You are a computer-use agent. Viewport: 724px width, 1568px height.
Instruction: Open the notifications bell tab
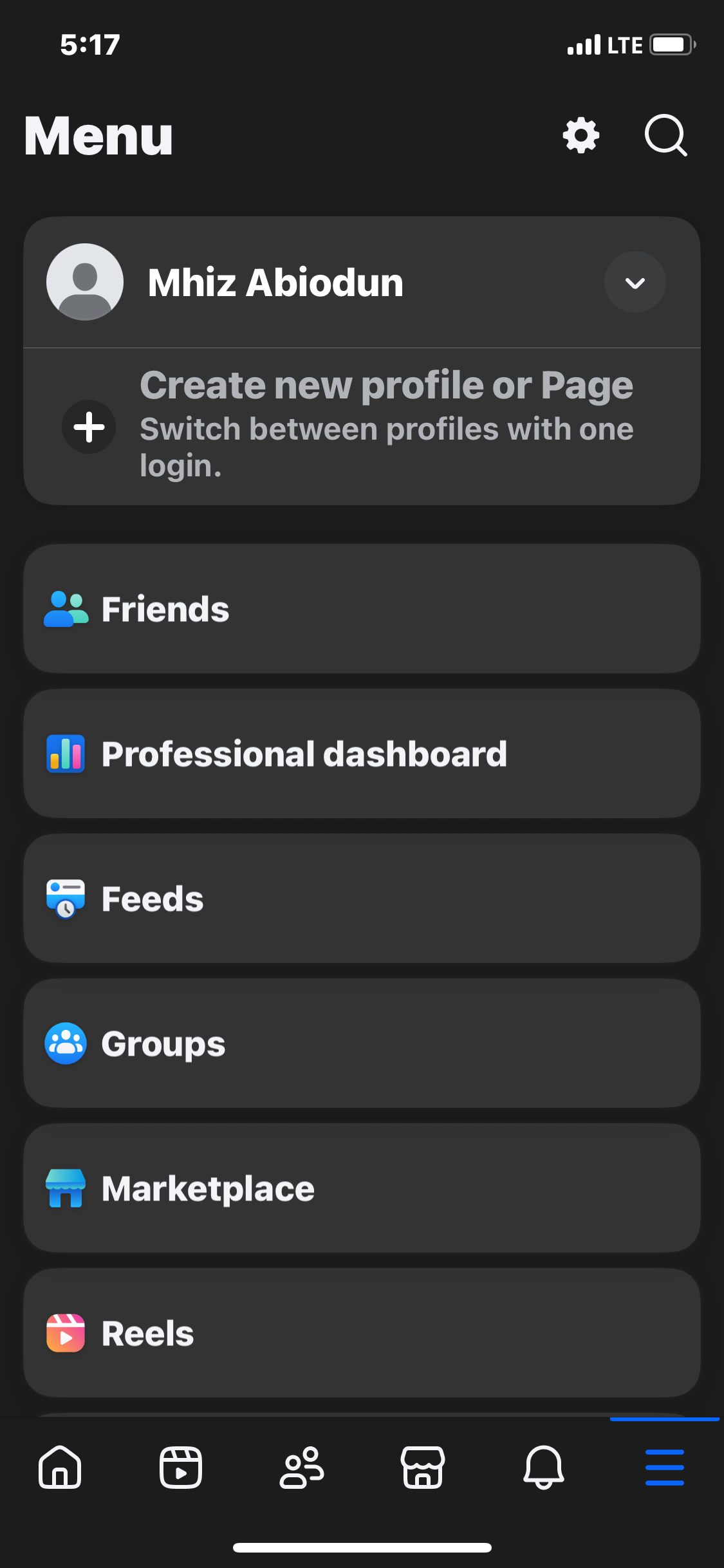coord(544,1467)
